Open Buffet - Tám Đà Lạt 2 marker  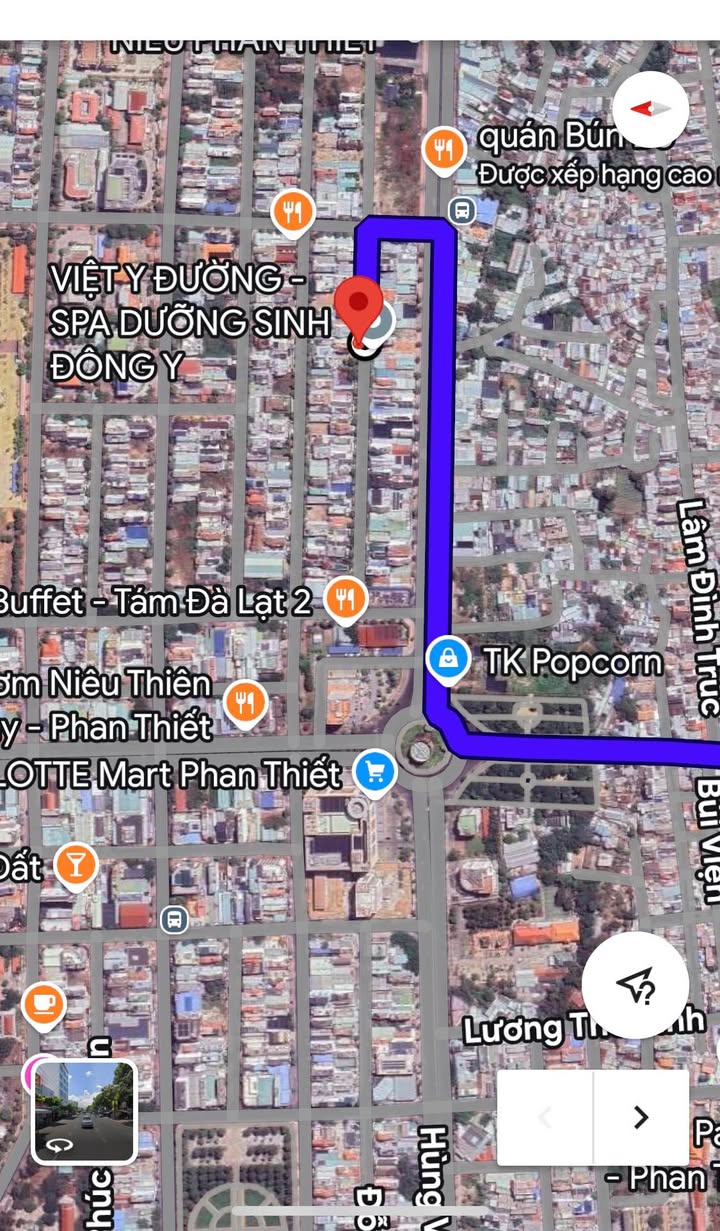tap(346, 599)
